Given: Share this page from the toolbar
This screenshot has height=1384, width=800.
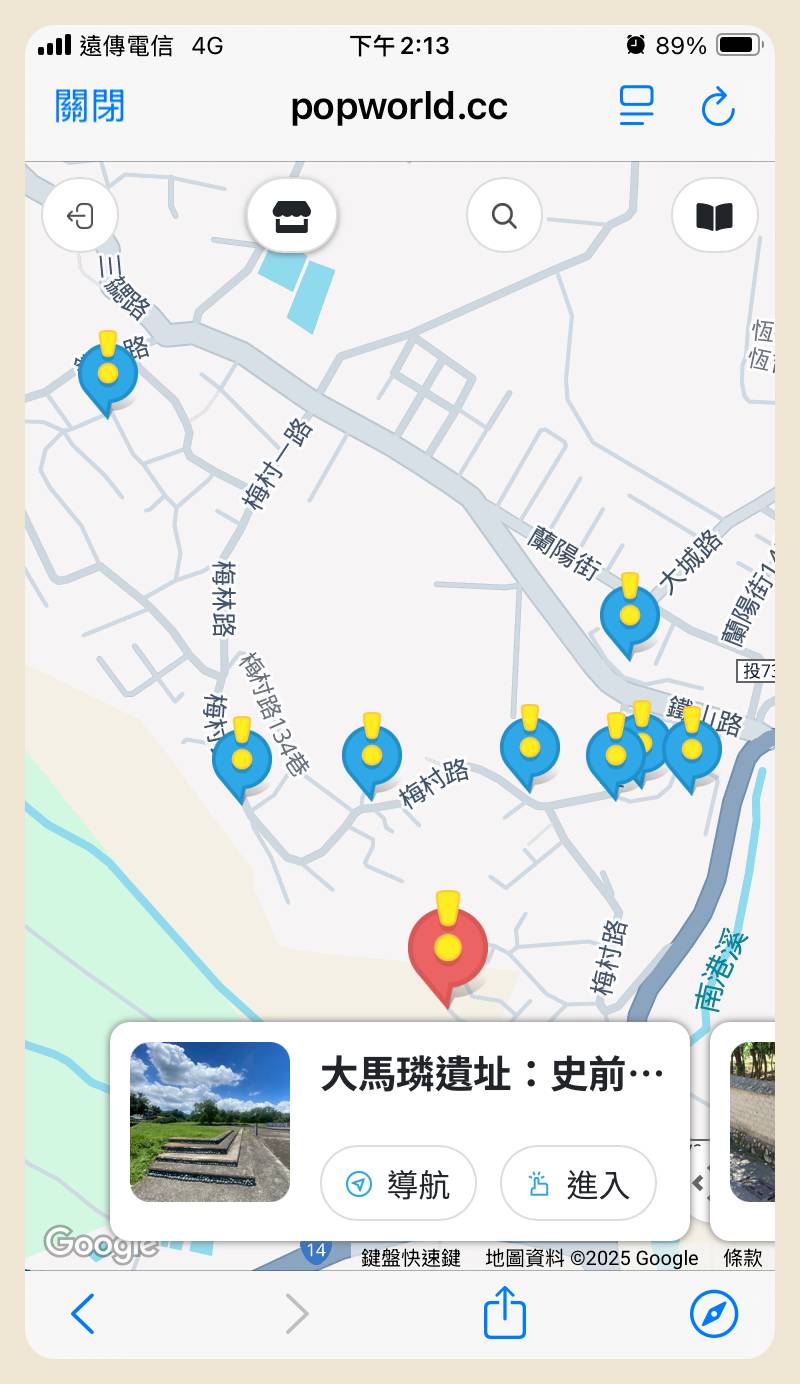Looking at the screenshot, I should (x=504, y=1313).
